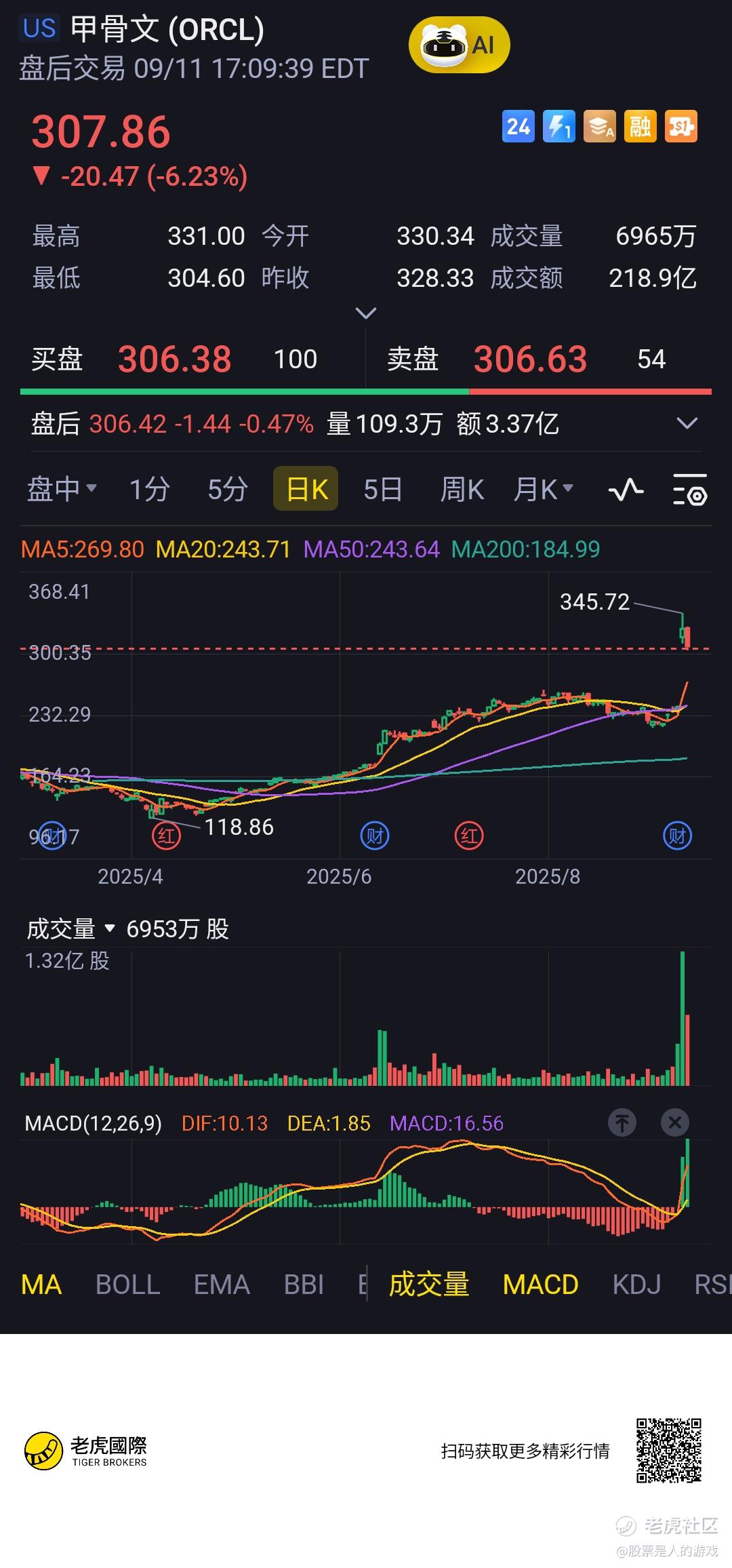Viewport: 732px width, 1568px height.
Task: Switch to the 1分 chart
Action: 149,489
